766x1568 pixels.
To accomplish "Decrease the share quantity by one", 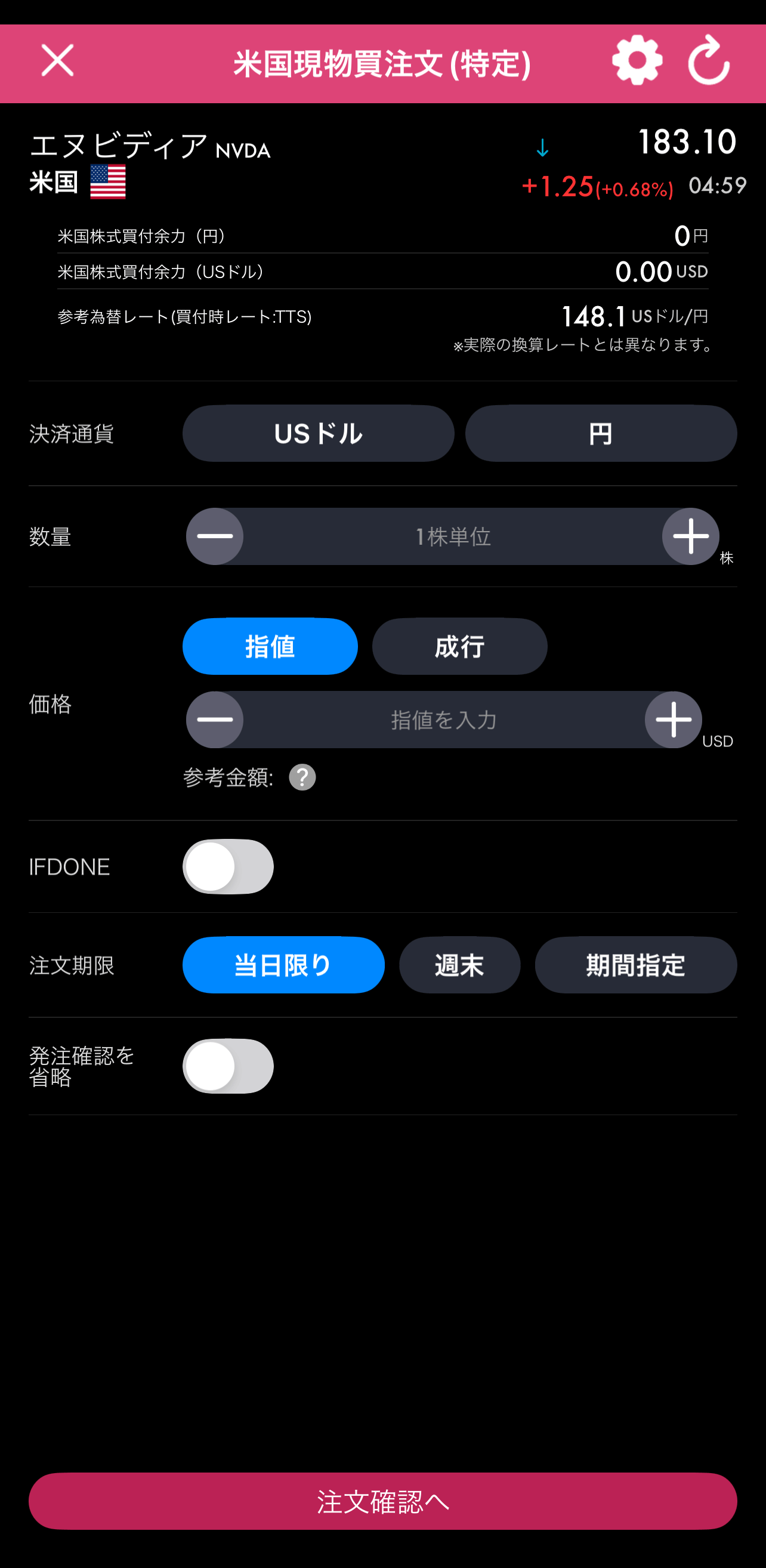I will tap(215, 536).
